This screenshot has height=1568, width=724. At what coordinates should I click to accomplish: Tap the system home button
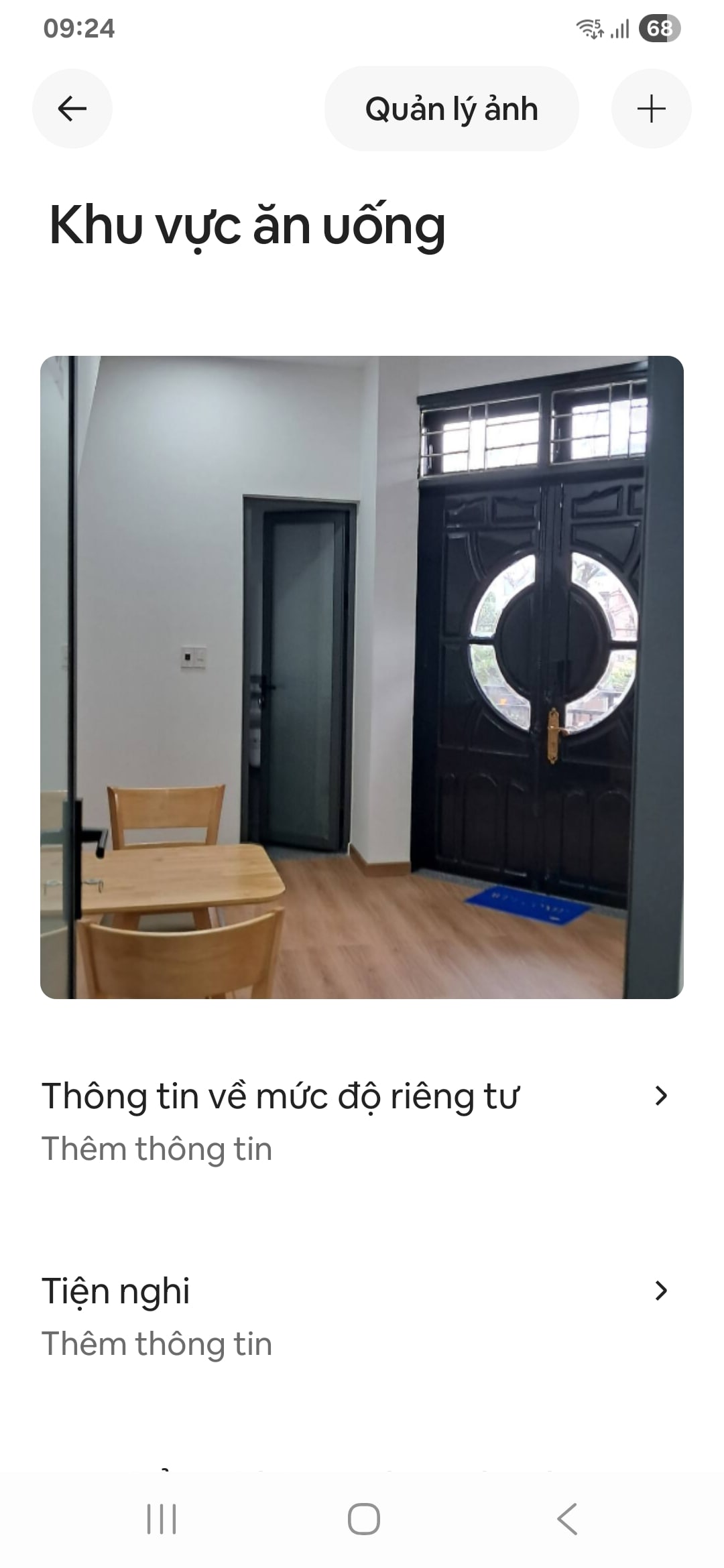(x=363, y=1518)
